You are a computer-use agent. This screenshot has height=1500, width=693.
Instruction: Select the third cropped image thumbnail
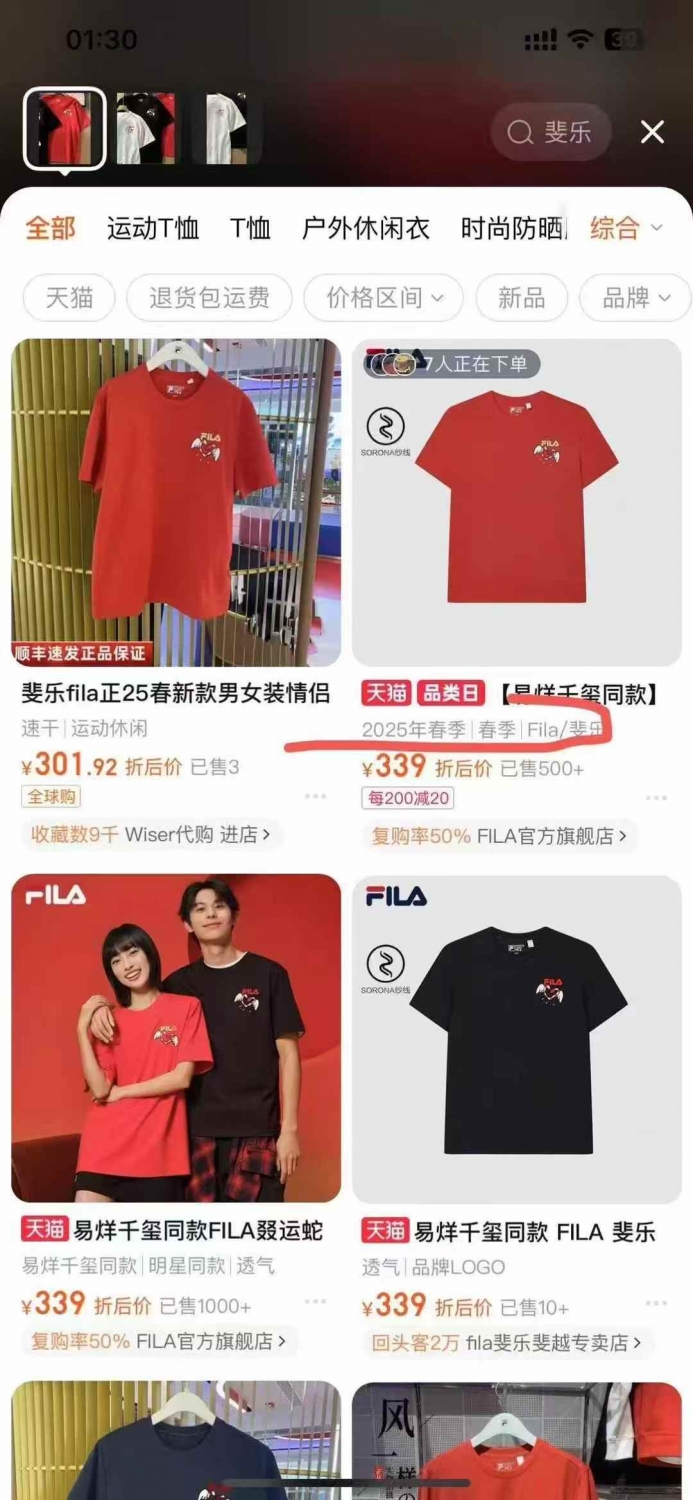tap(226, 128)
